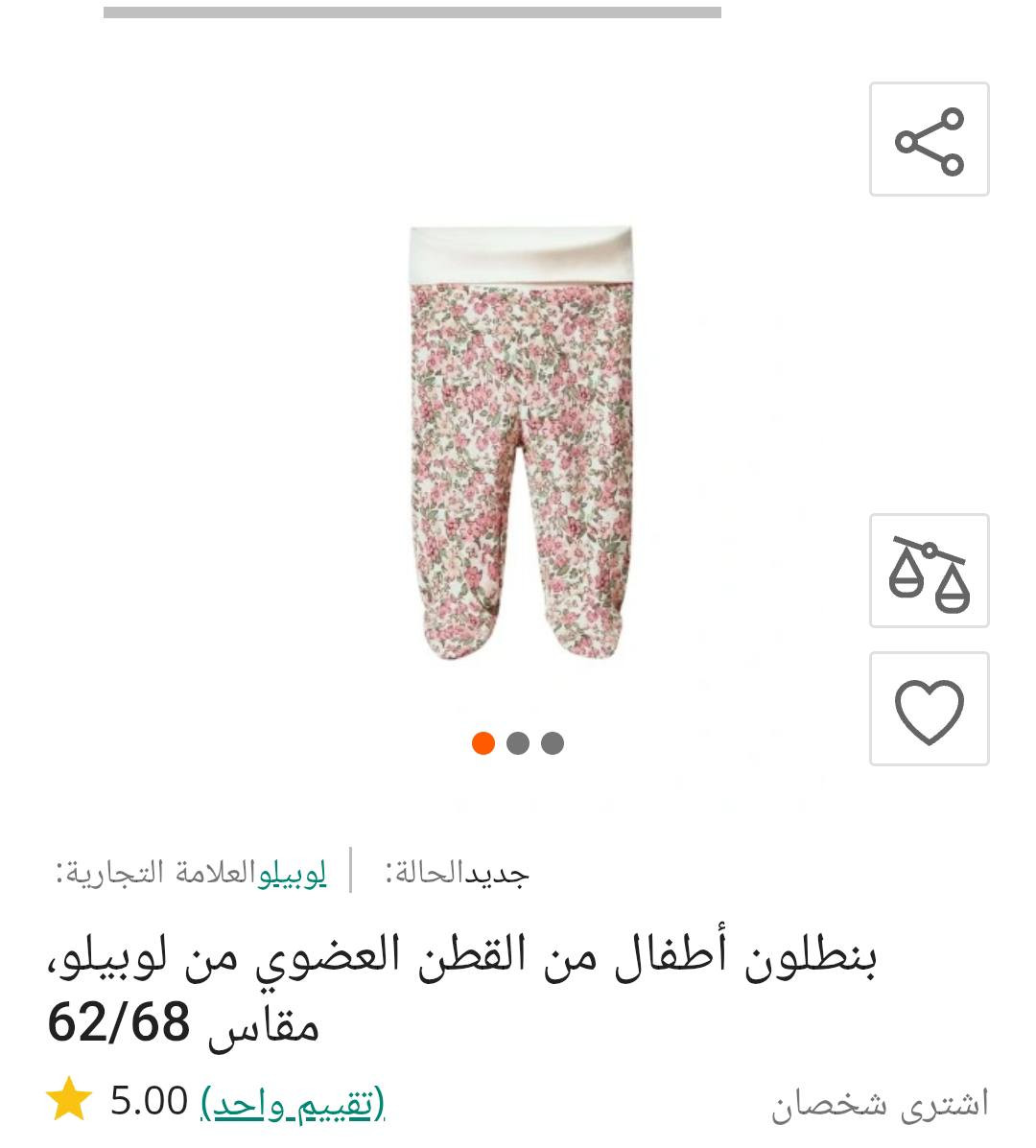Open the reviews link (تقييم واحد)
Image resolution: width=1036 pixels, height=1148 pixels.
(293, 1103)
